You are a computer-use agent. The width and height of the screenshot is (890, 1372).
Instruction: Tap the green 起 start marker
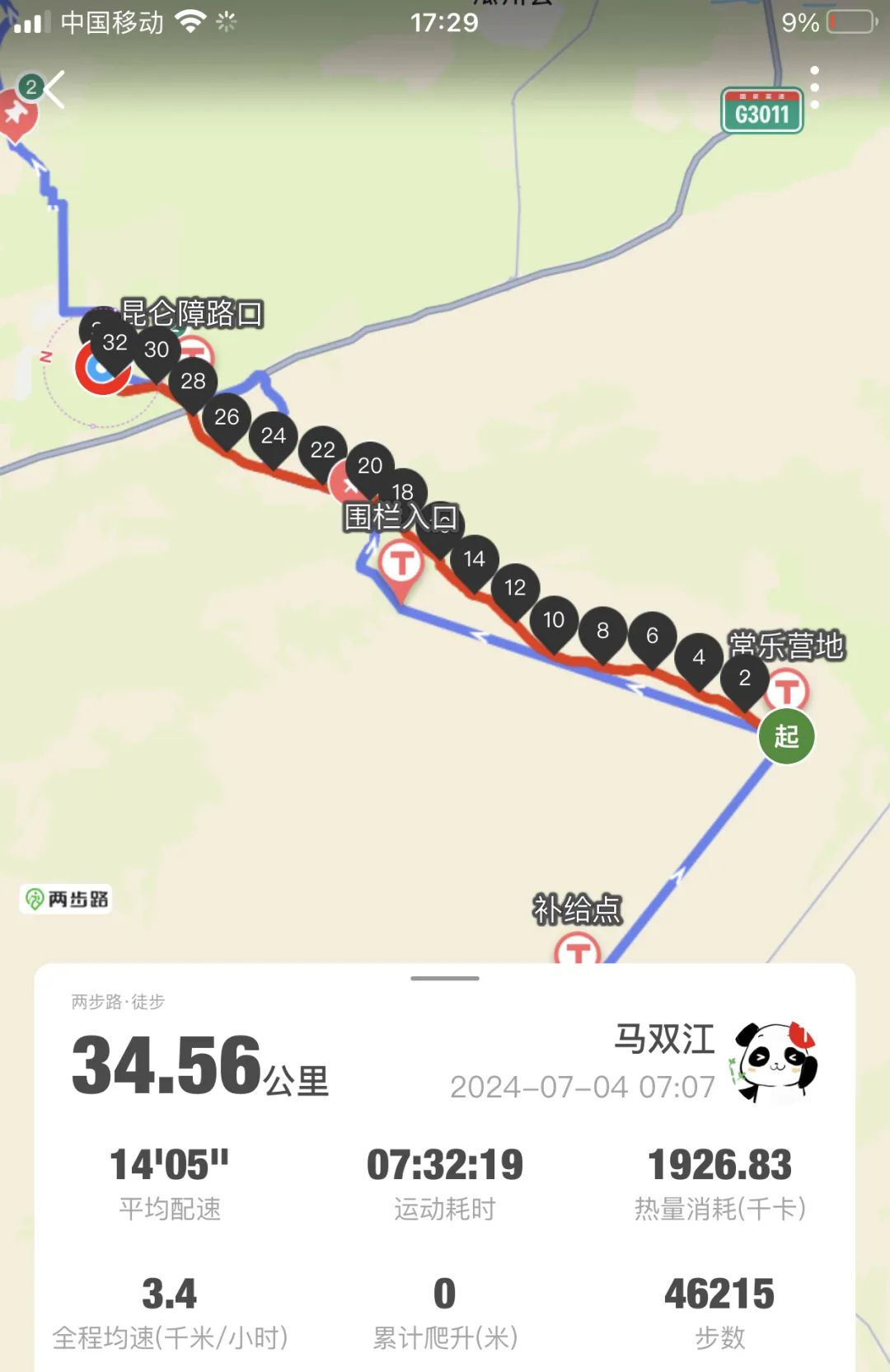click(x=786, y=735)
